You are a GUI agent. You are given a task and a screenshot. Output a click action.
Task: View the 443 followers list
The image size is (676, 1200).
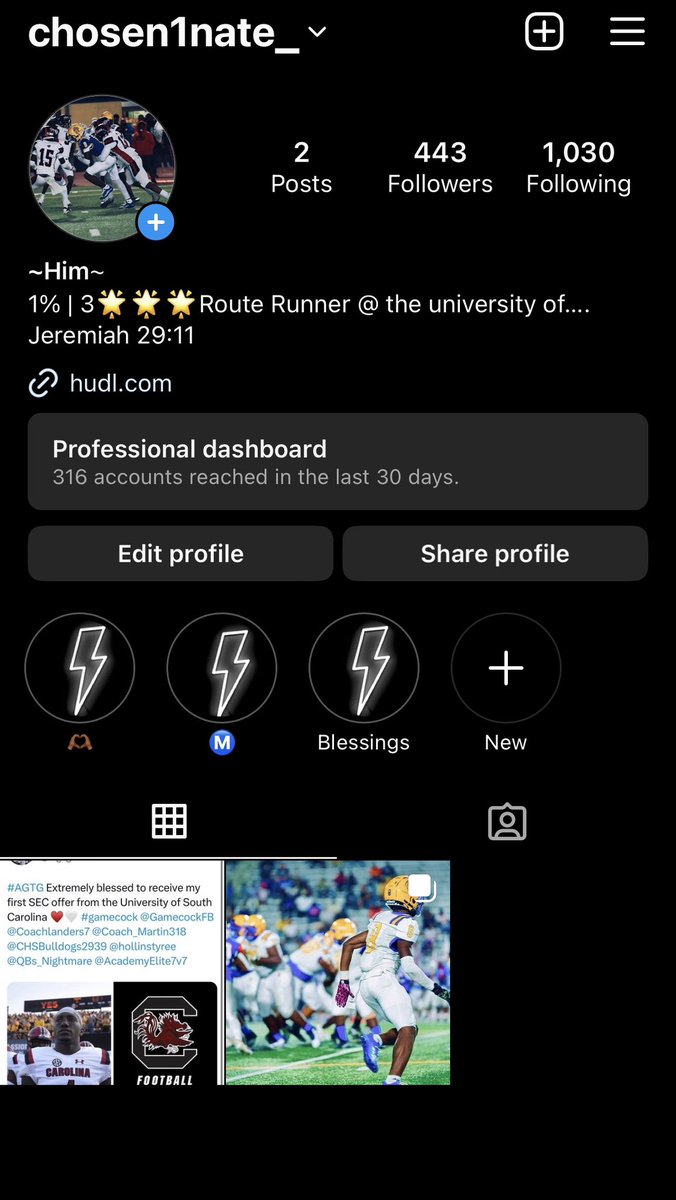(x=440, y=167)
